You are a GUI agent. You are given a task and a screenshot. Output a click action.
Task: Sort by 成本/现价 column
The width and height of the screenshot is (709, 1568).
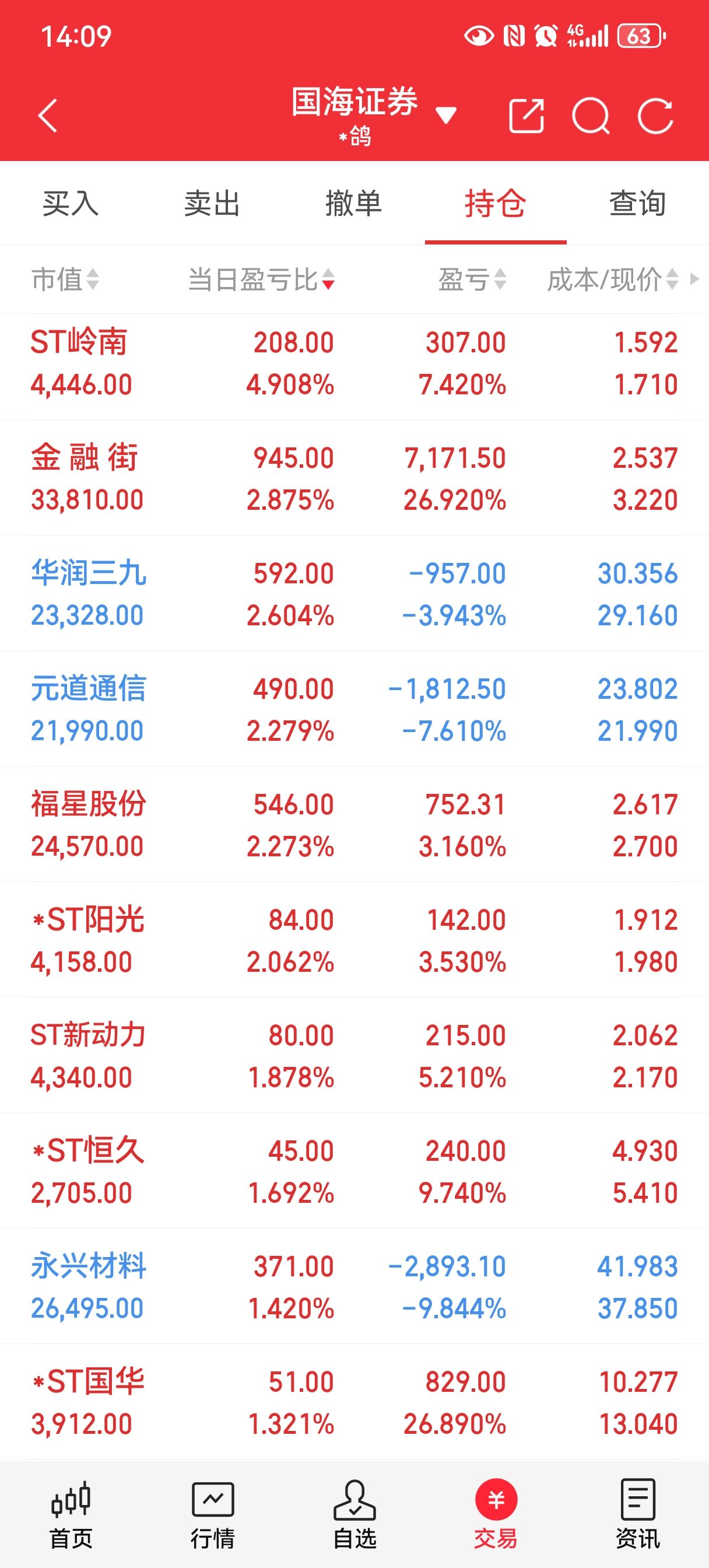[612, 279]
